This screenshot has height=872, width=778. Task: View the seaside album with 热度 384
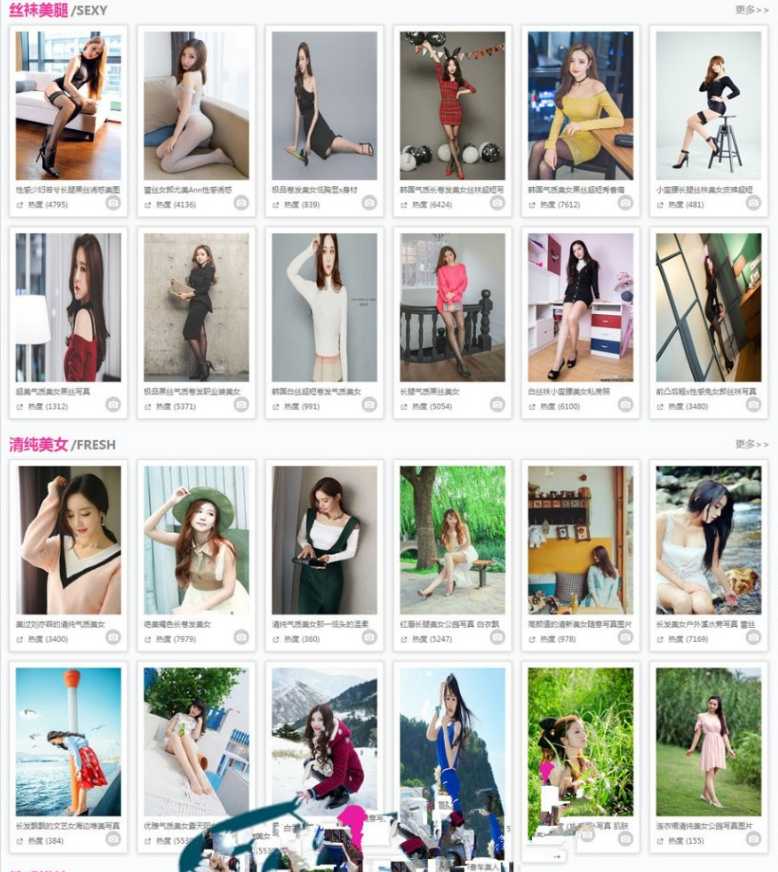point(68,740)
